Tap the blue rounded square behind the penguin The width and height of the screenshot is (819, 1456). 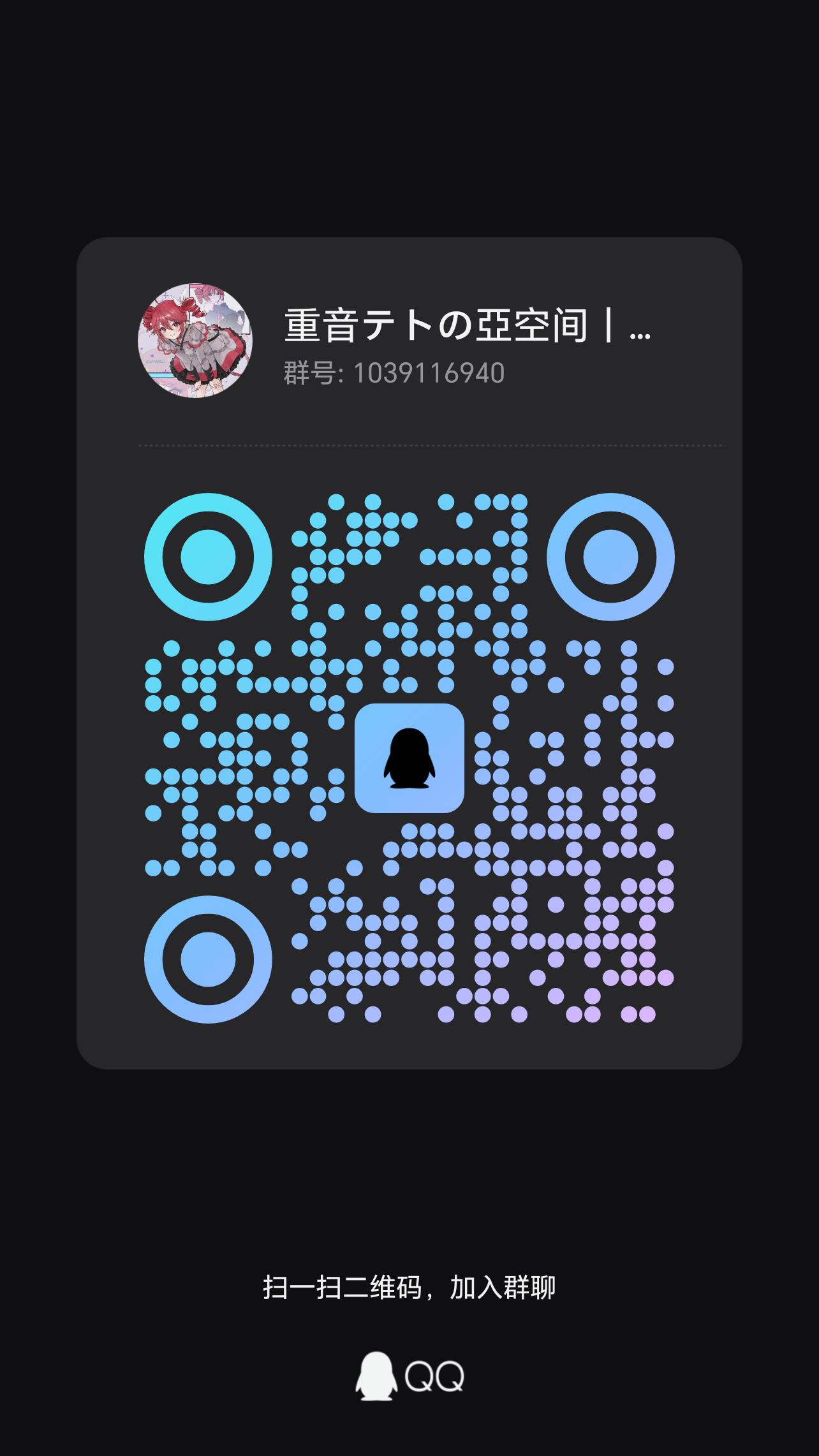[x=410, y=760]
